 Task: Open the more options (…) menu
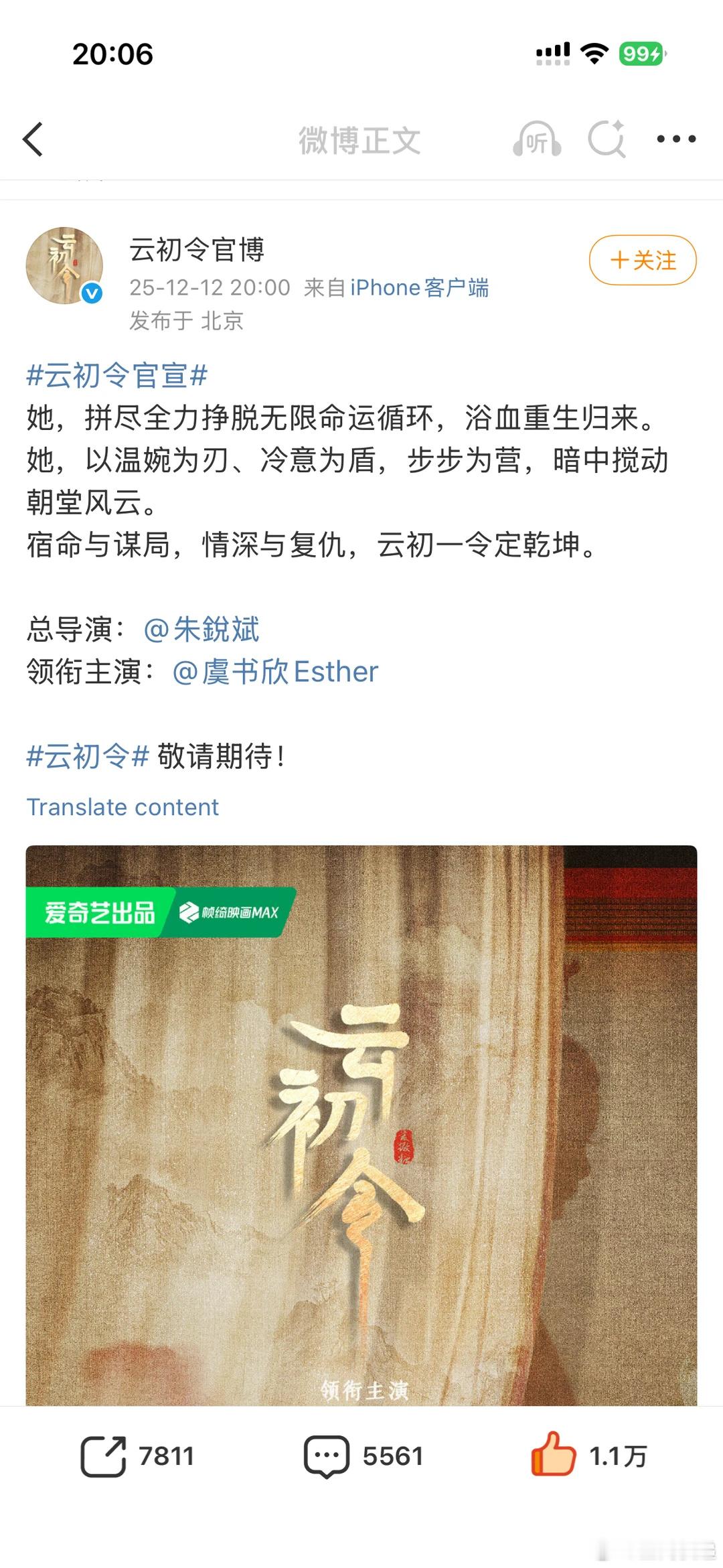(678, 139)
